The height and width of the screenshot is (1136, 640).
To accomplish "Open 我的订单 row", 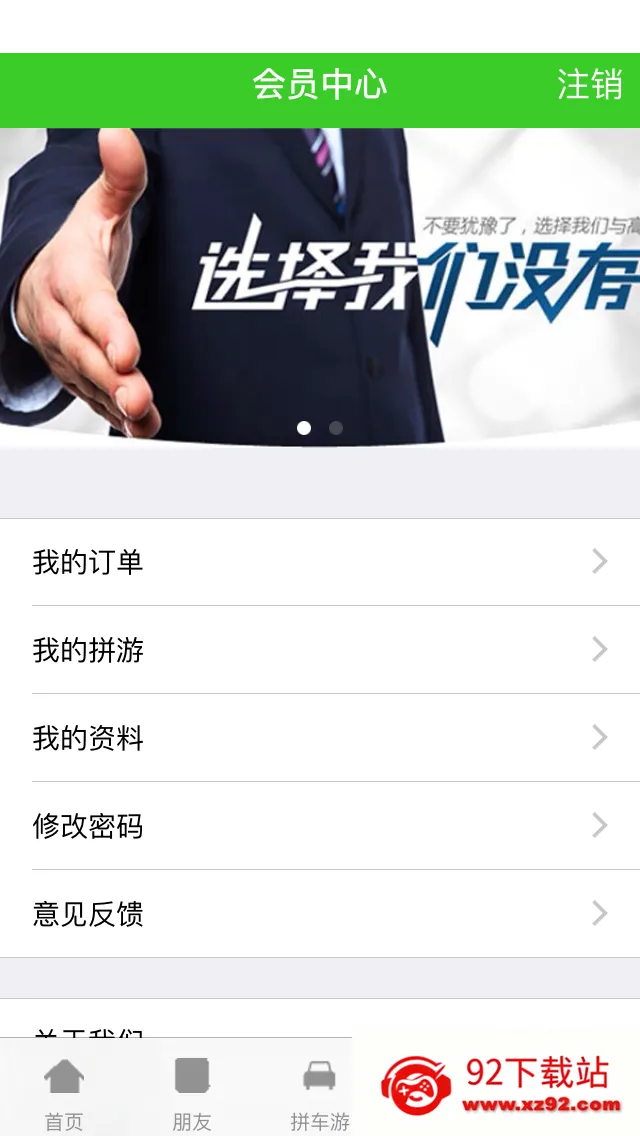I will 320,562.
